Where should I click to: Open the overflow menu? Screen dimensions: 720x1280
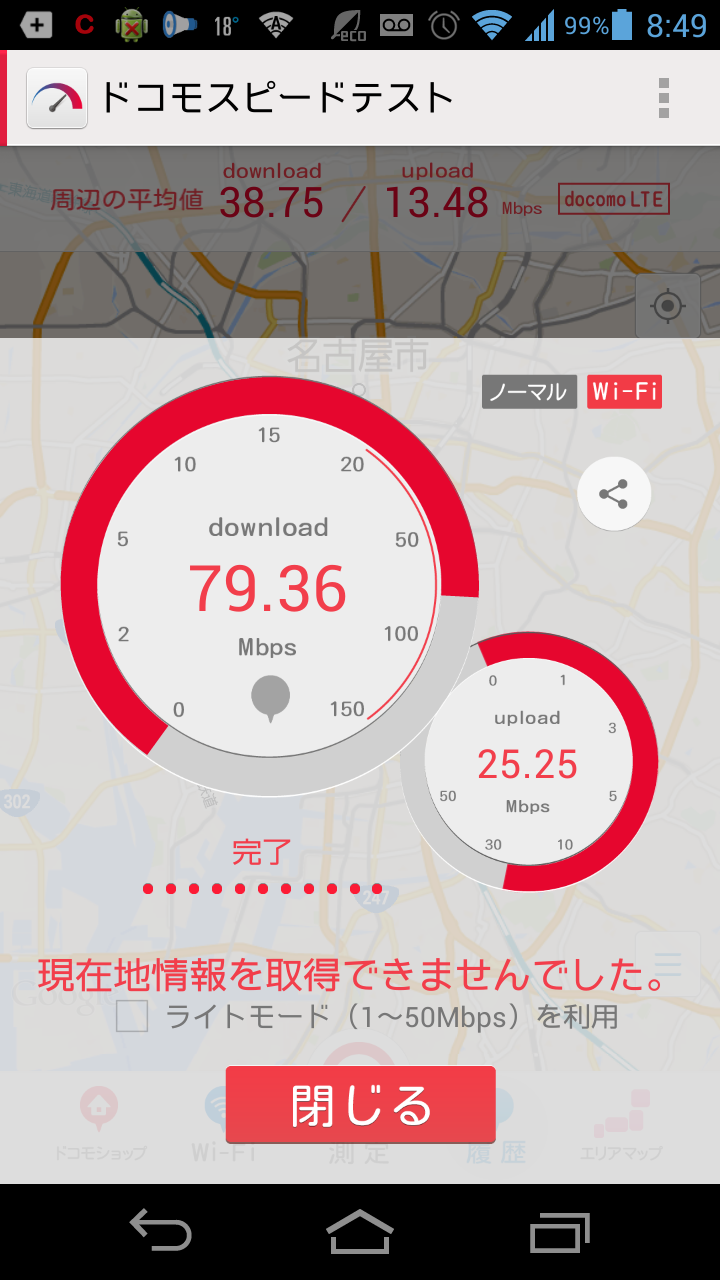664,98
